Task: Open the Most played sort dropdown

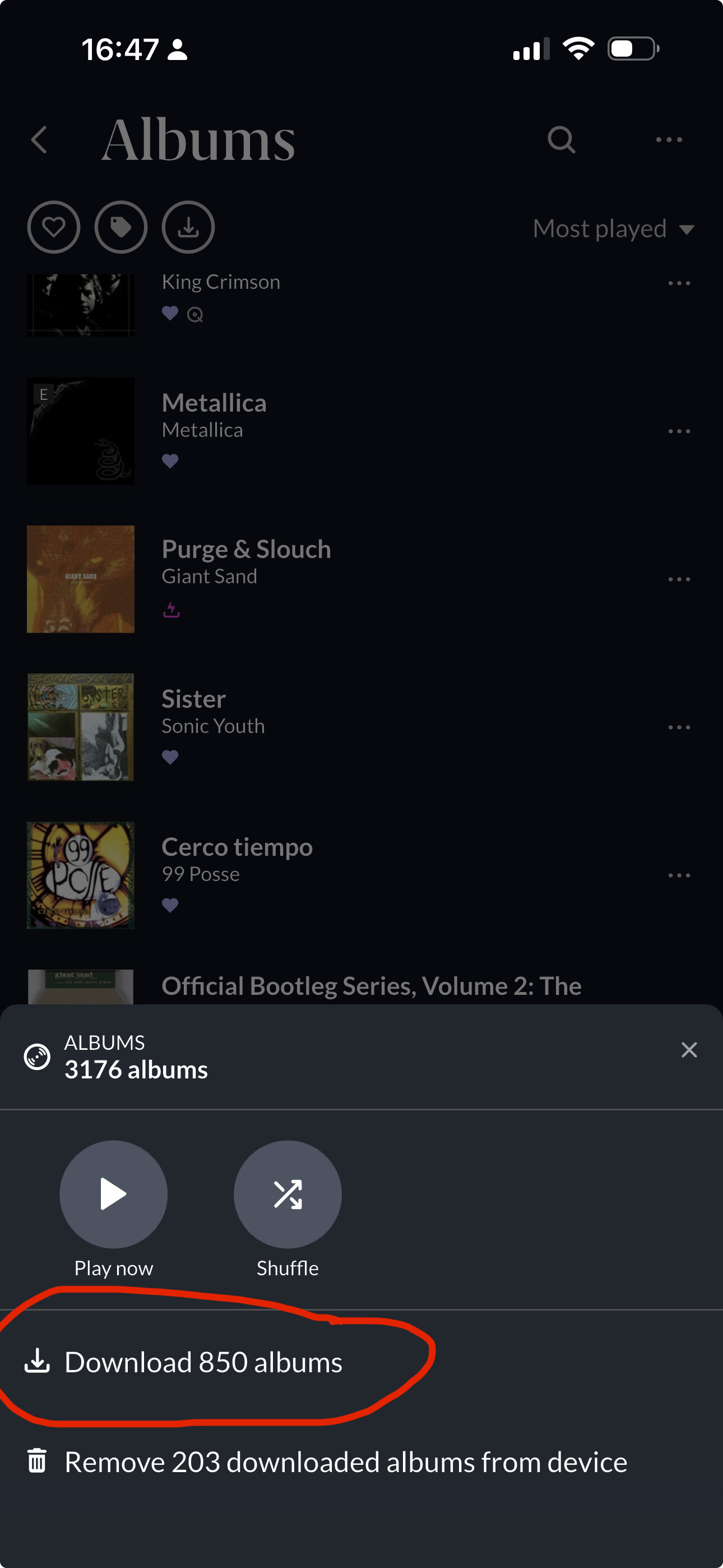Action: [613, 229]
